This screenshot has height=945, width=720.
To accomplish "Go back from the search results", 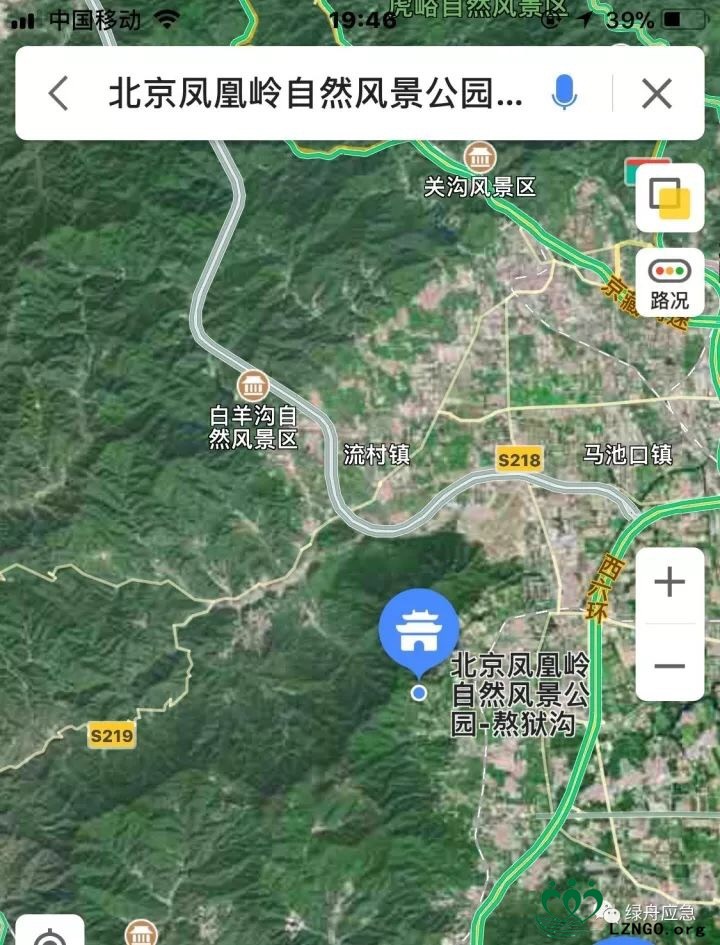I will point(59,94).
